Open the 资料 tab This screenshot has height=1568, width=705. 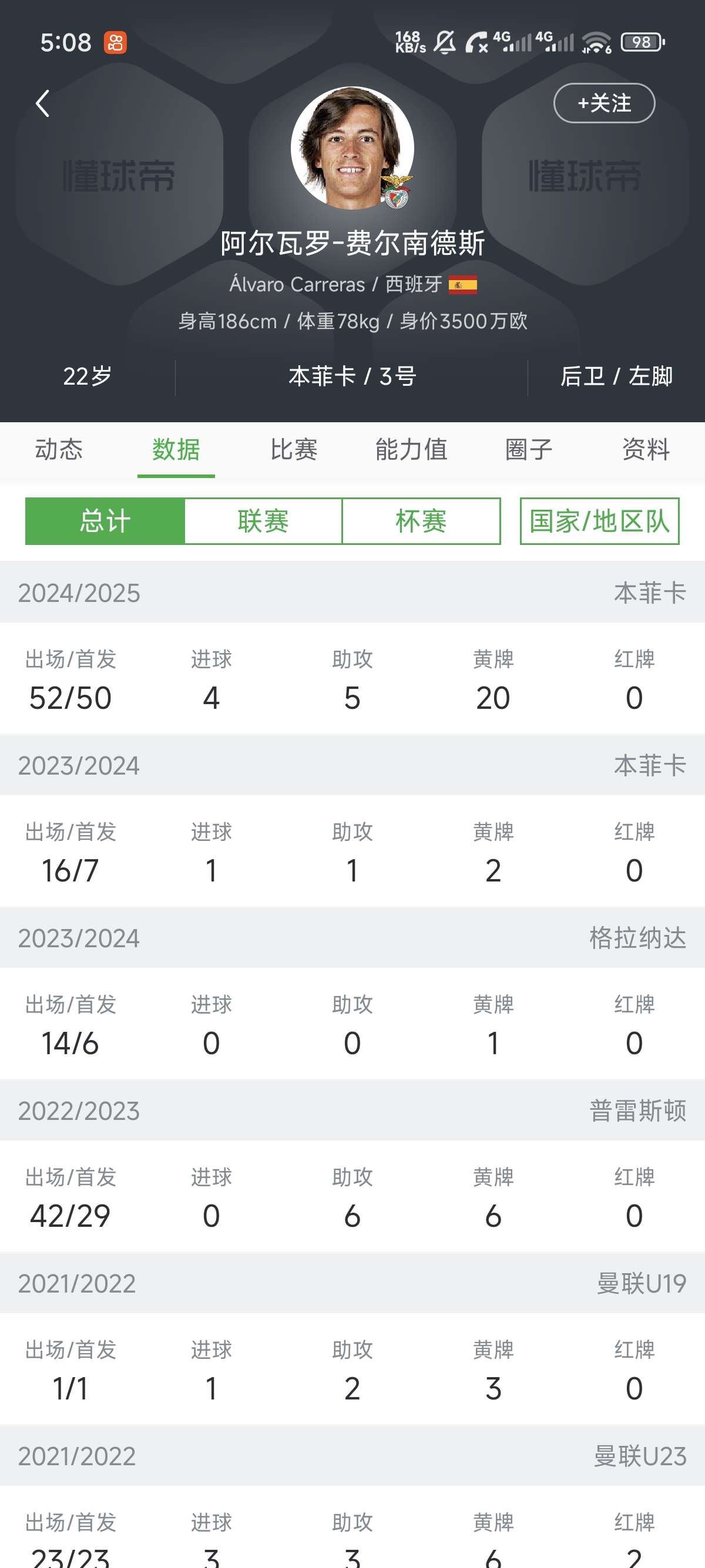tap(646, 450)
